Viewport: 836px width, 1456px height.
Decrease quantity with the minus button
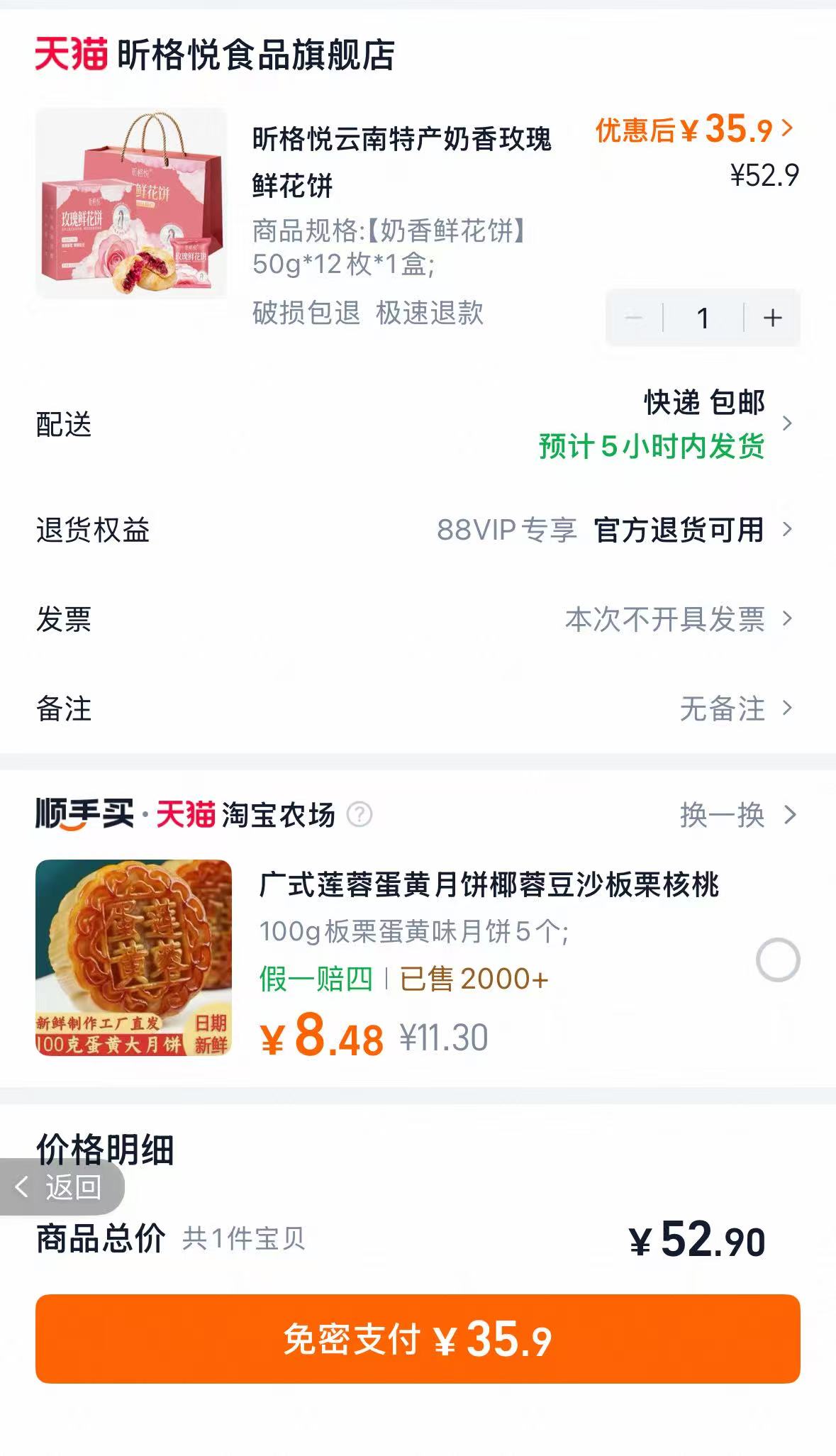(x=634, y=318)
